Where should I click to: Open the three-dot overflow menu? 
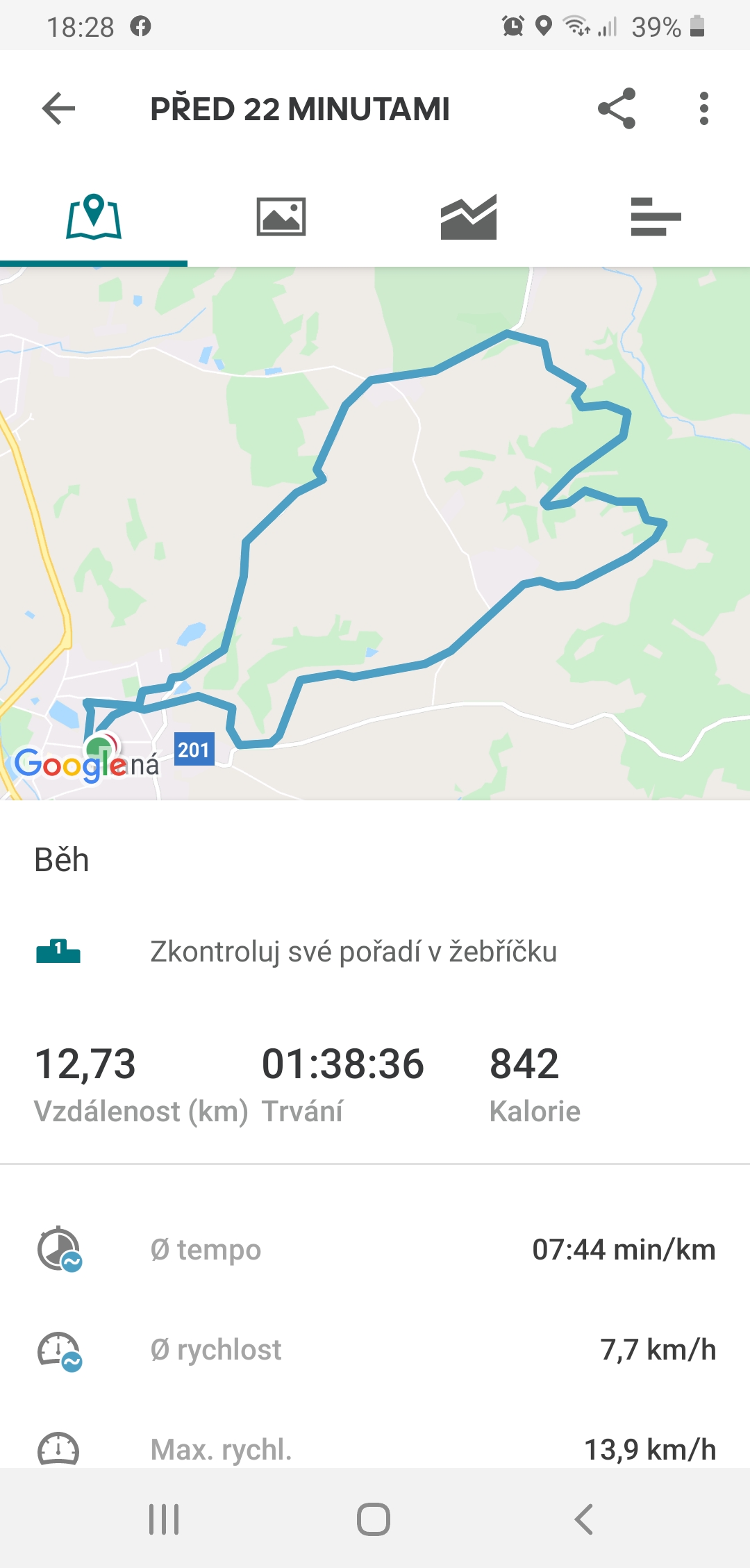coord(704,108)
